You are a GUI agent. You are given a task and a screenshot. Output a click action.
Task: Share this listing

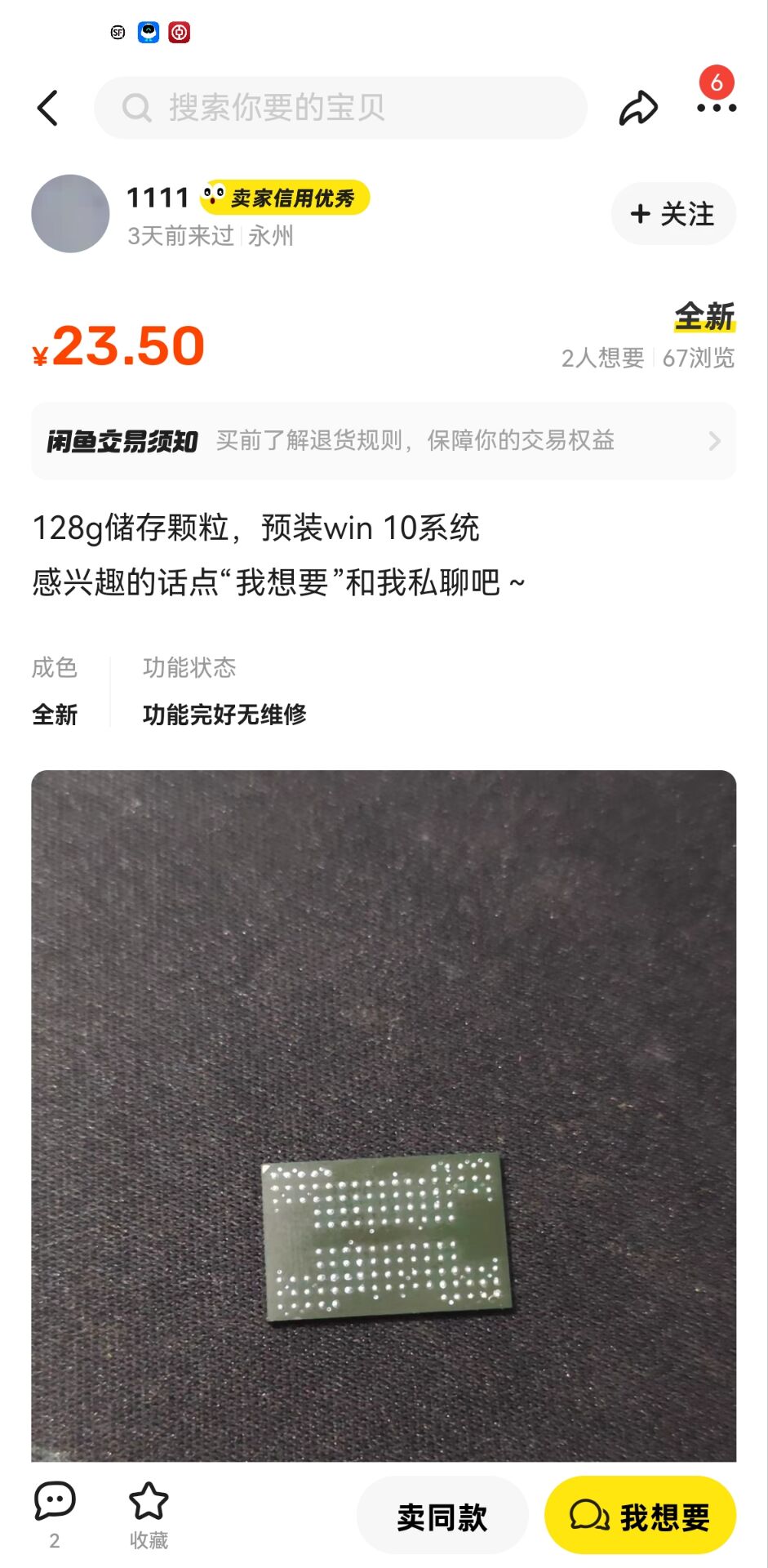click(x=637, y=108)
